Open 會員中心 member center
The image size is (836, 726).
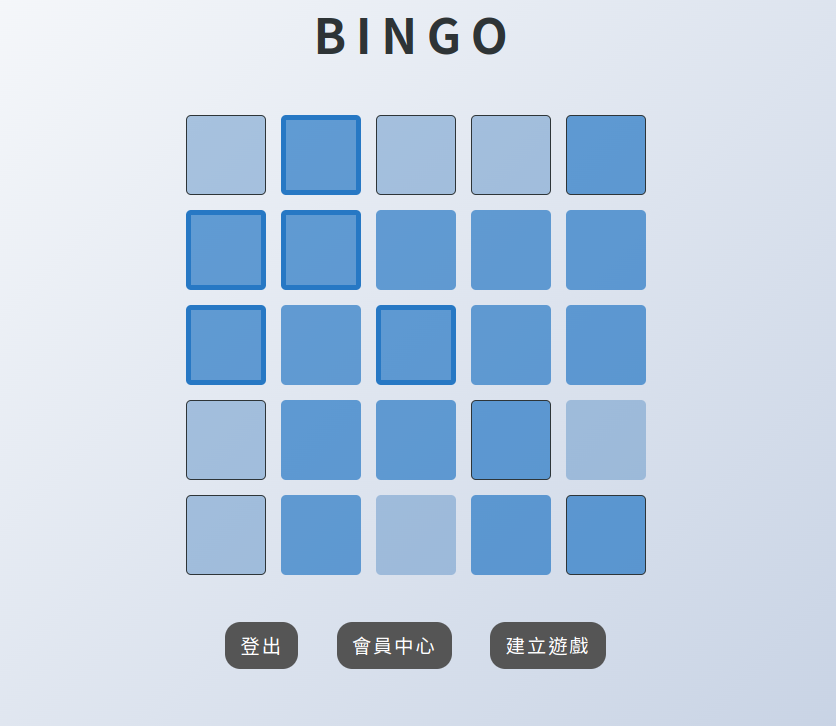coord(394,645)
